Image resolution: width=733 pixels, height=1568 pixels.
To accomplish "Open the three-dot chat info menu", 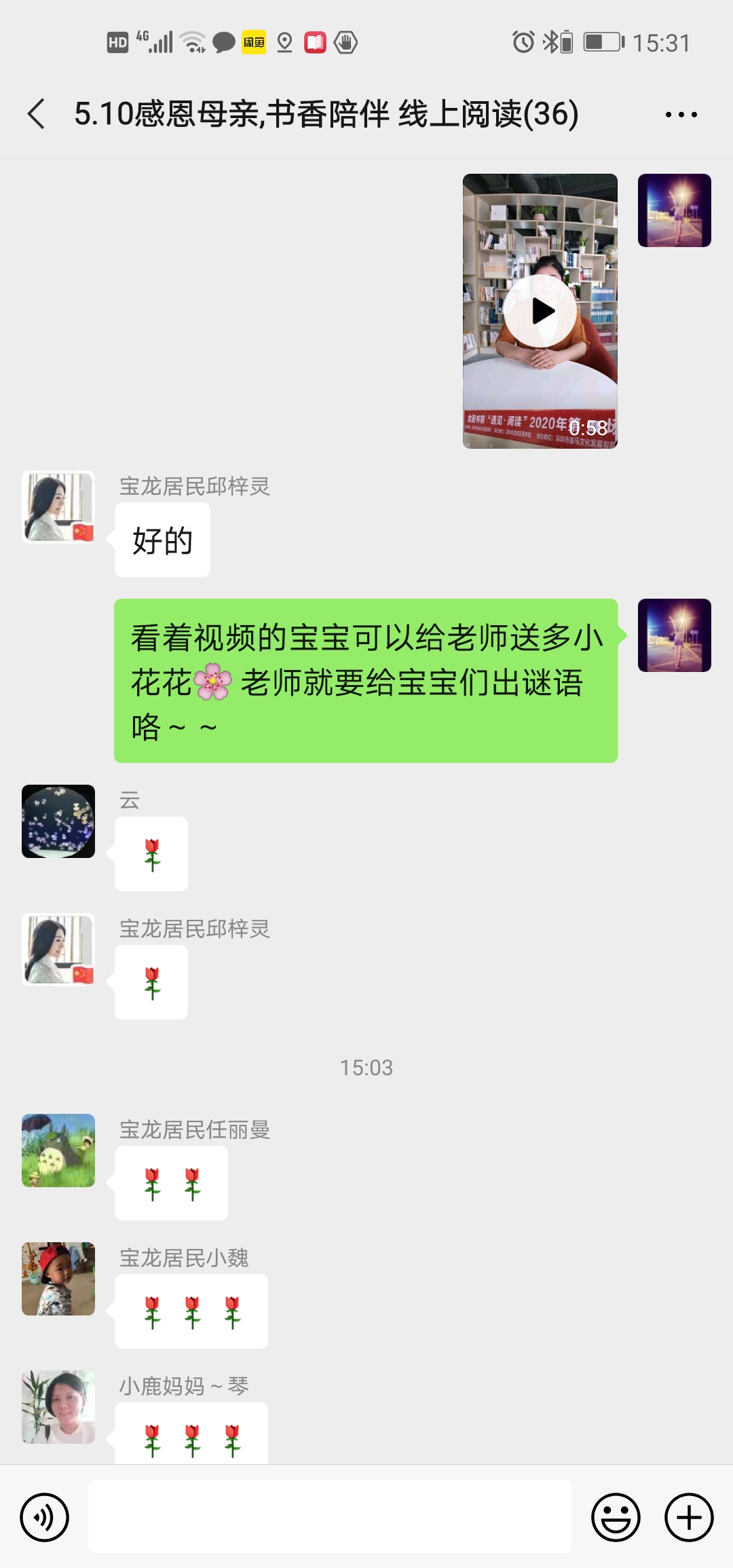I will [x=681, y=114].
